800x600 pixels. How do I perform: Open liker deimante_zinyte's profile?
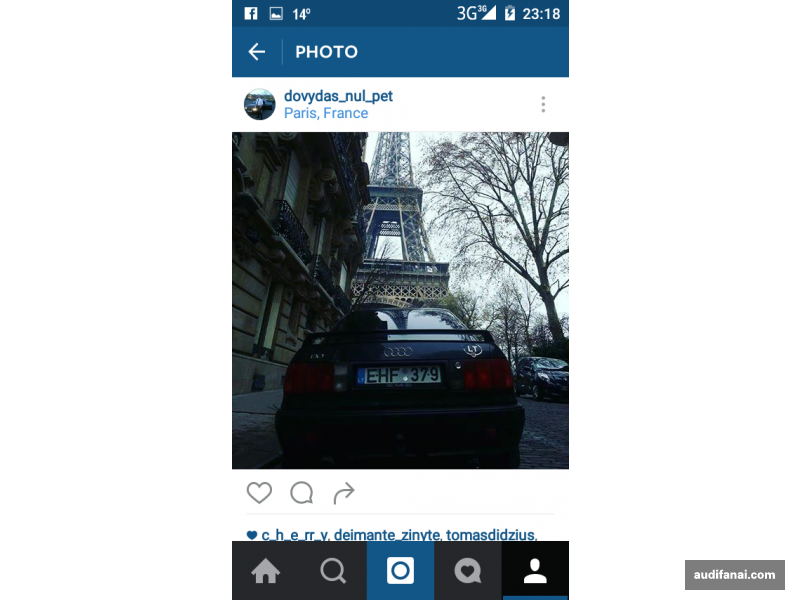(387, 535)
